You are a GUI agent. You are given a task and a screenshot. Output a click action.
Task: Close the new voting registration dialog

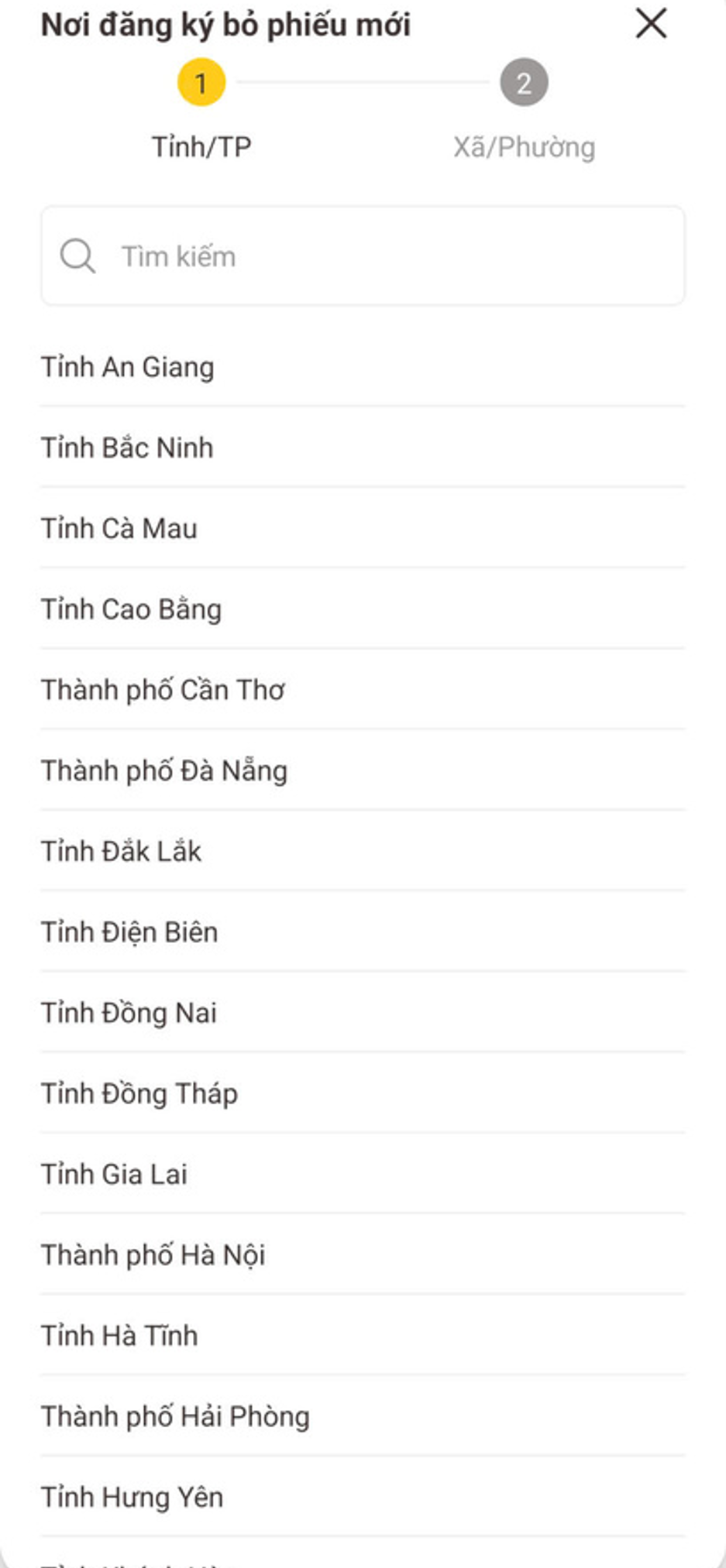pyautogui.click(x=651, y=23)
